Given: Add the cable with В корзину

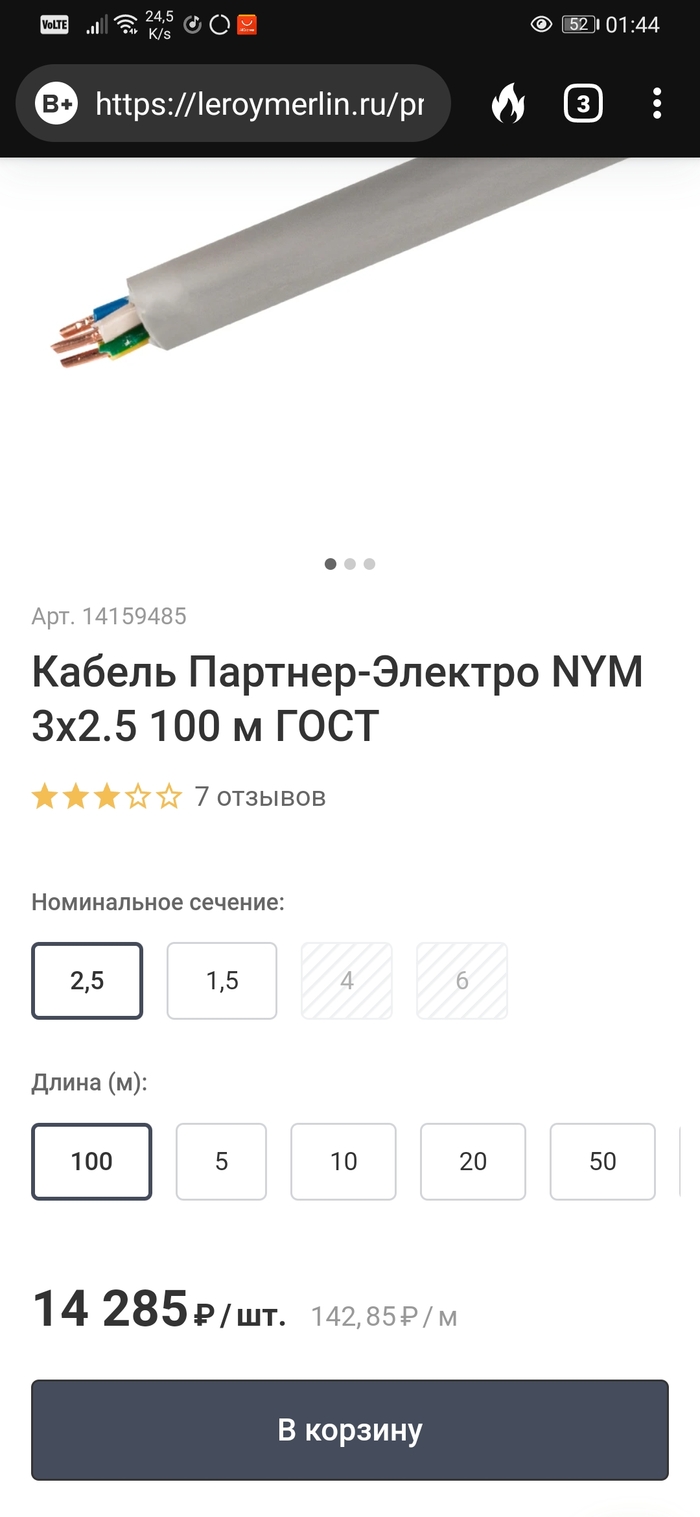Looking at the screenshot, I should click(x=350, y=1430).
